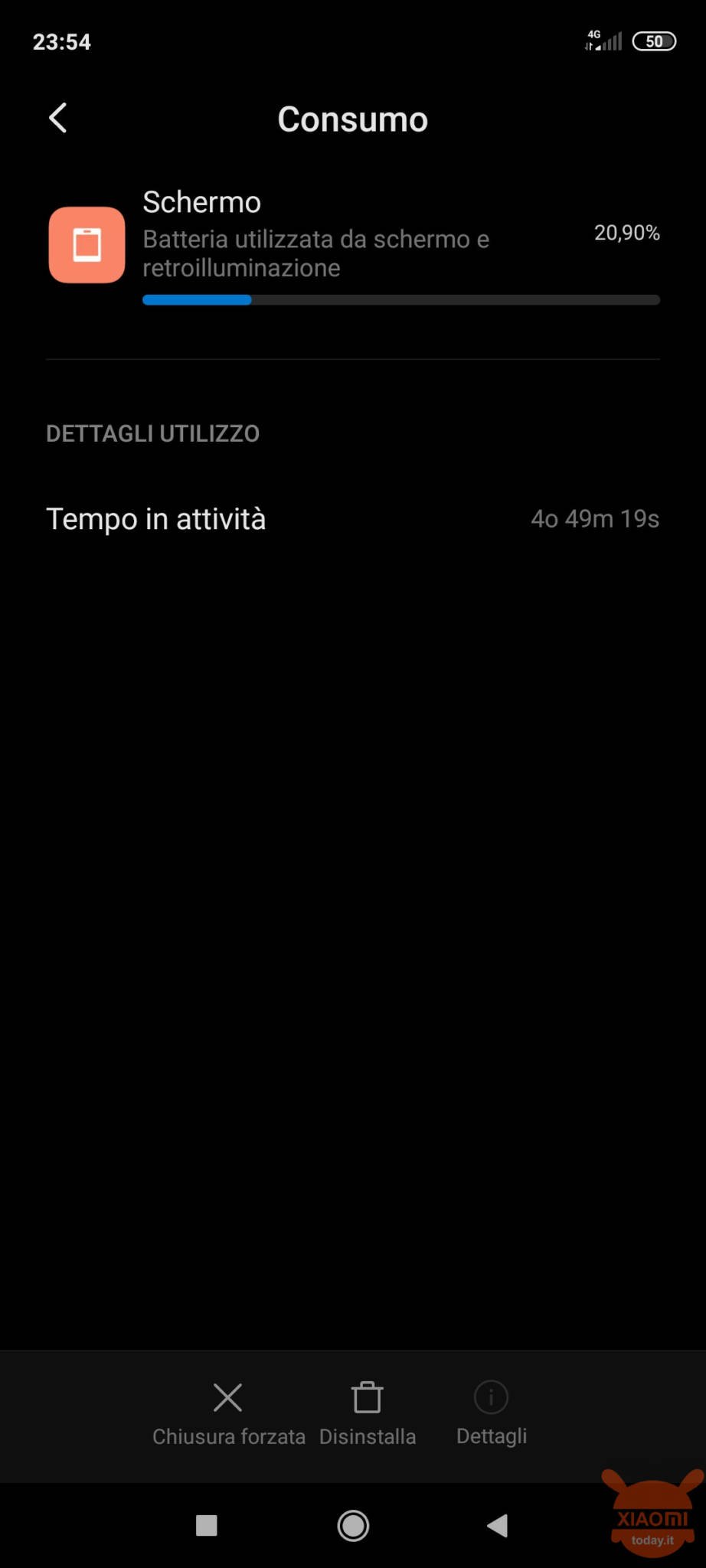Tap the Disinstalla button

point(368,1414)
